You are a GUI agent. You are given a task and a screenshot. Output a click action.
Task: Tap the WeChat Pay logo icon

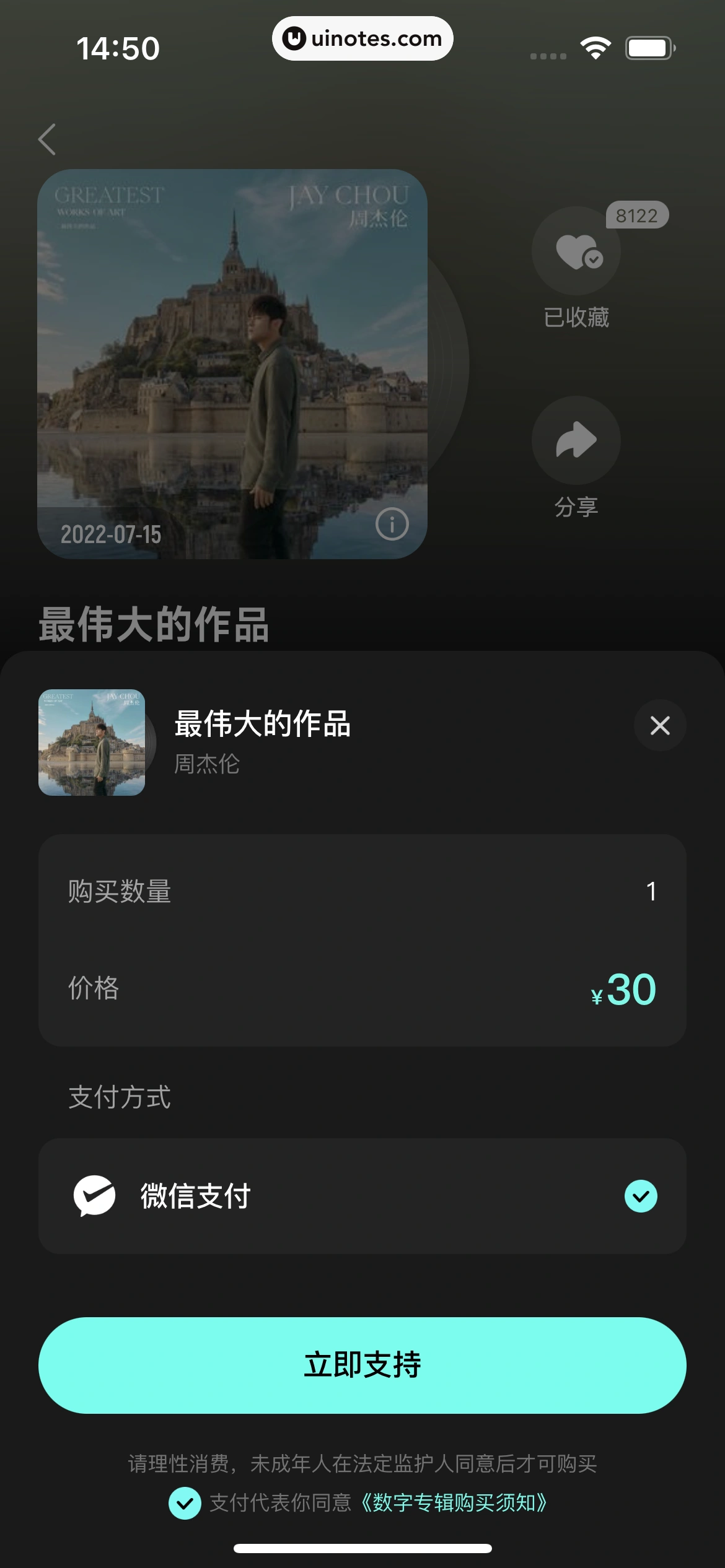tap(93, 1196)
